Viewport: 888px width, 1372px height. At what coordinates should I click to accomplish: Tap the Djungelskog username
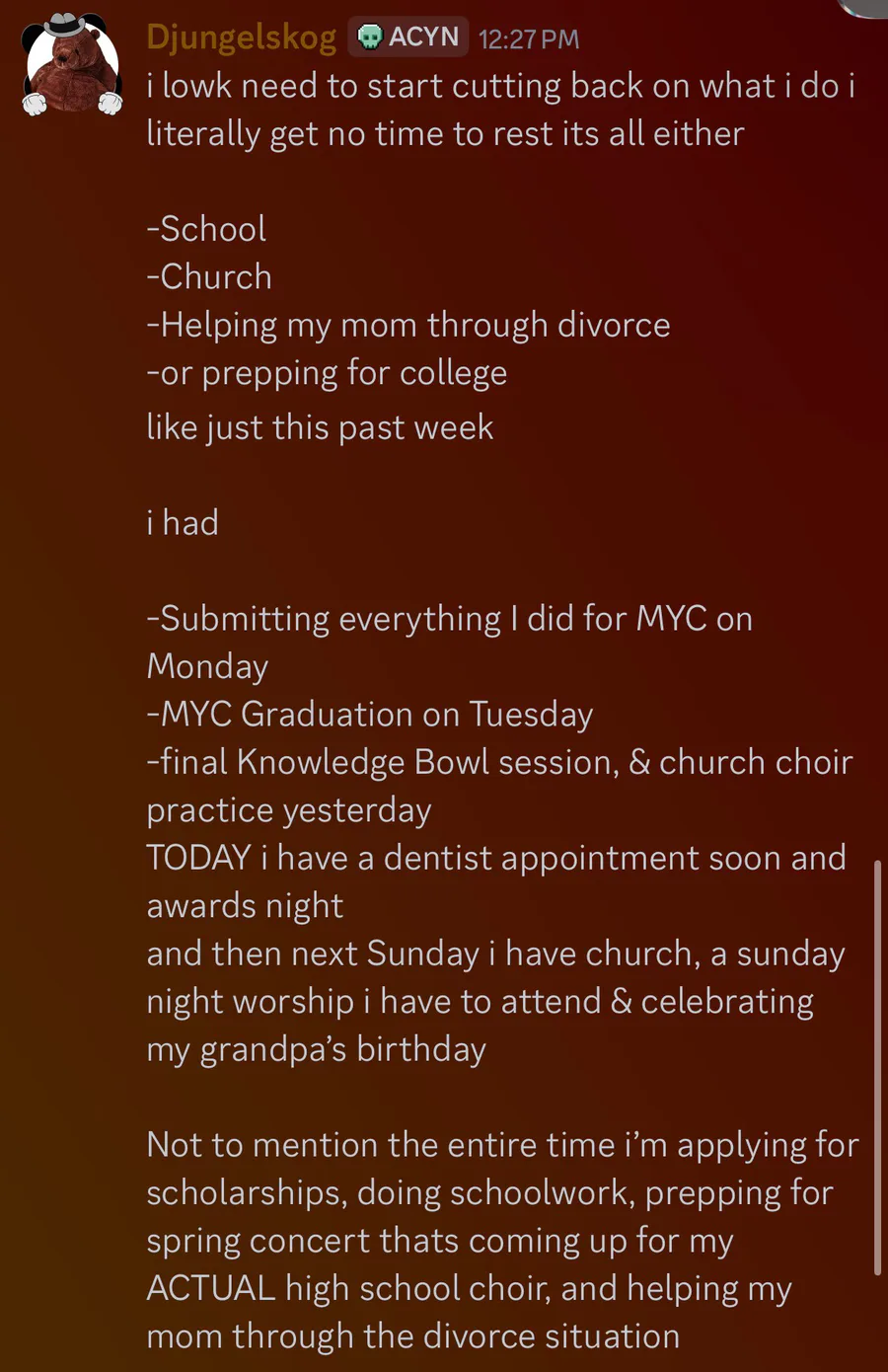241,38
